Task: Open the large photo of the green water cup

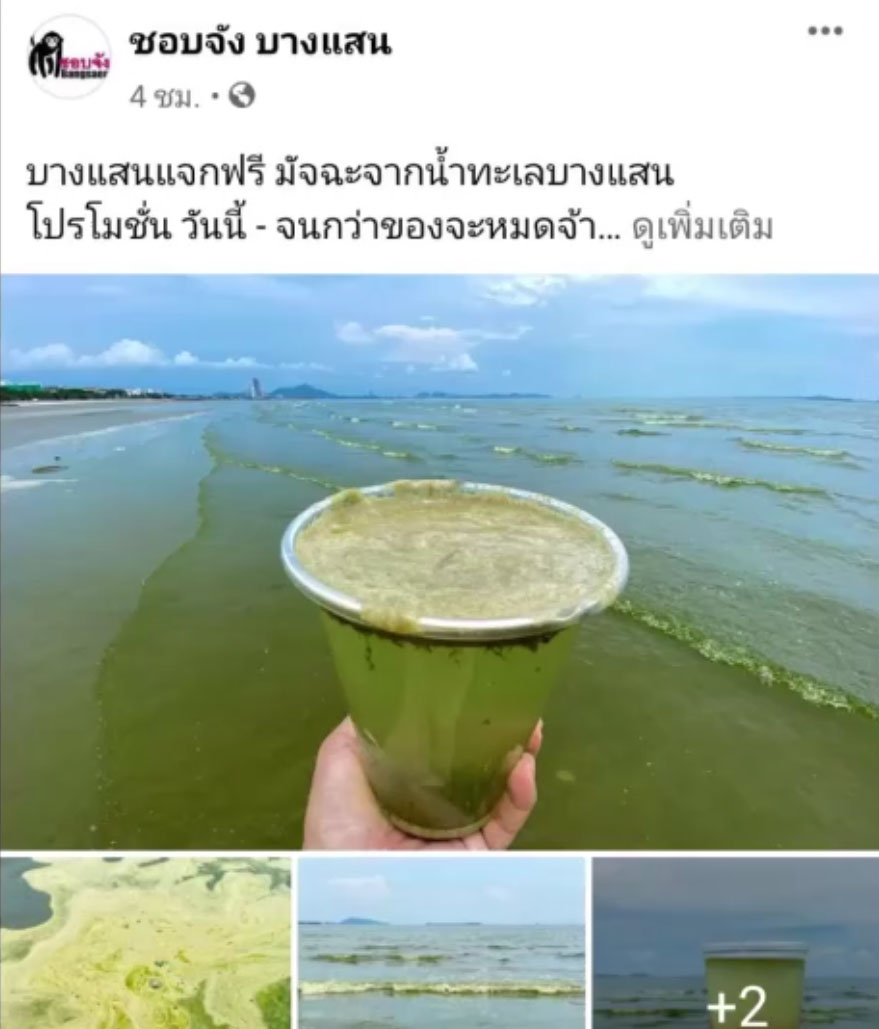Action: click(440, 561)
